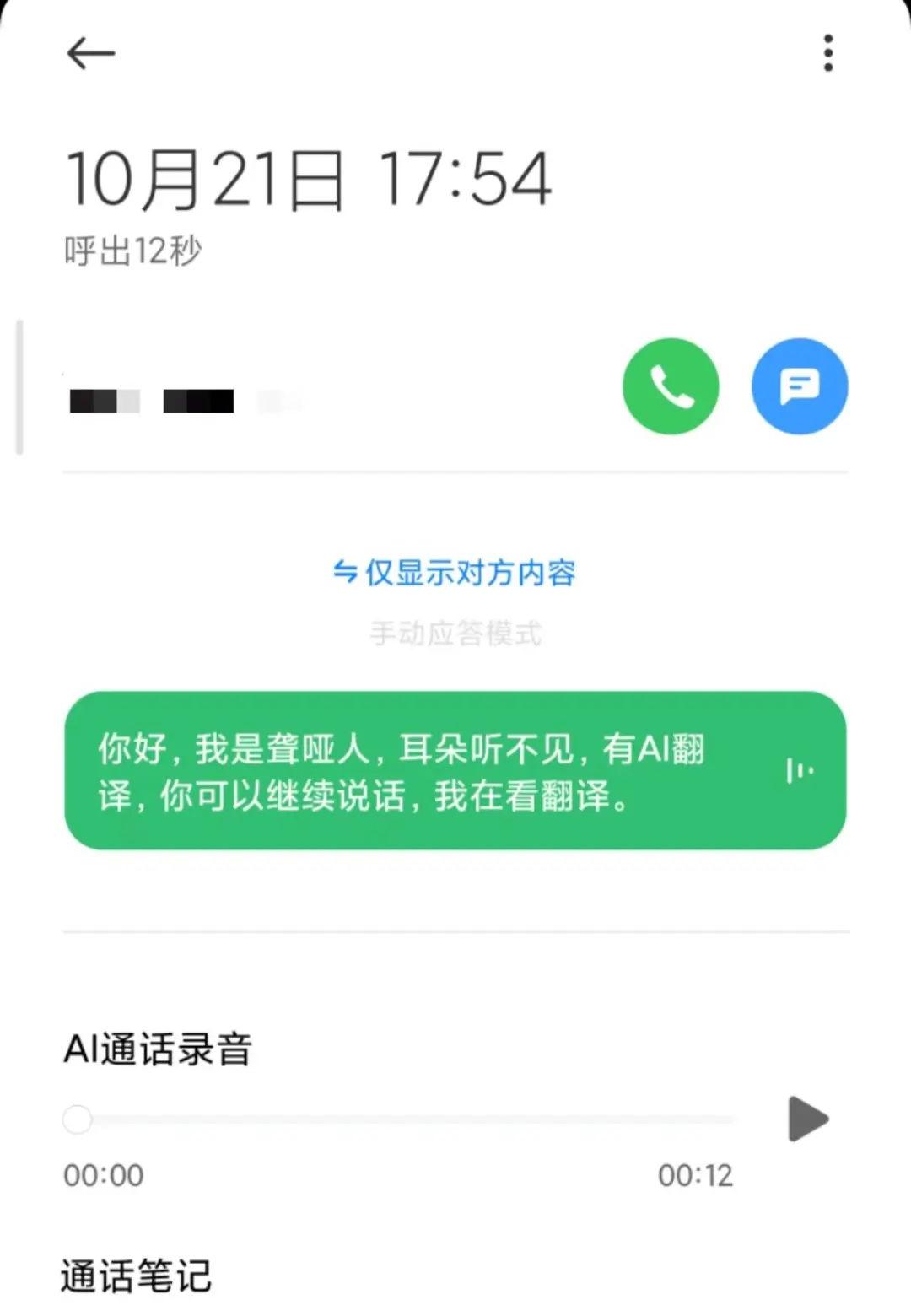Play the AI通话录音 recording
This screenshot has height=1316, width=911.
(x=807, y=1119)
